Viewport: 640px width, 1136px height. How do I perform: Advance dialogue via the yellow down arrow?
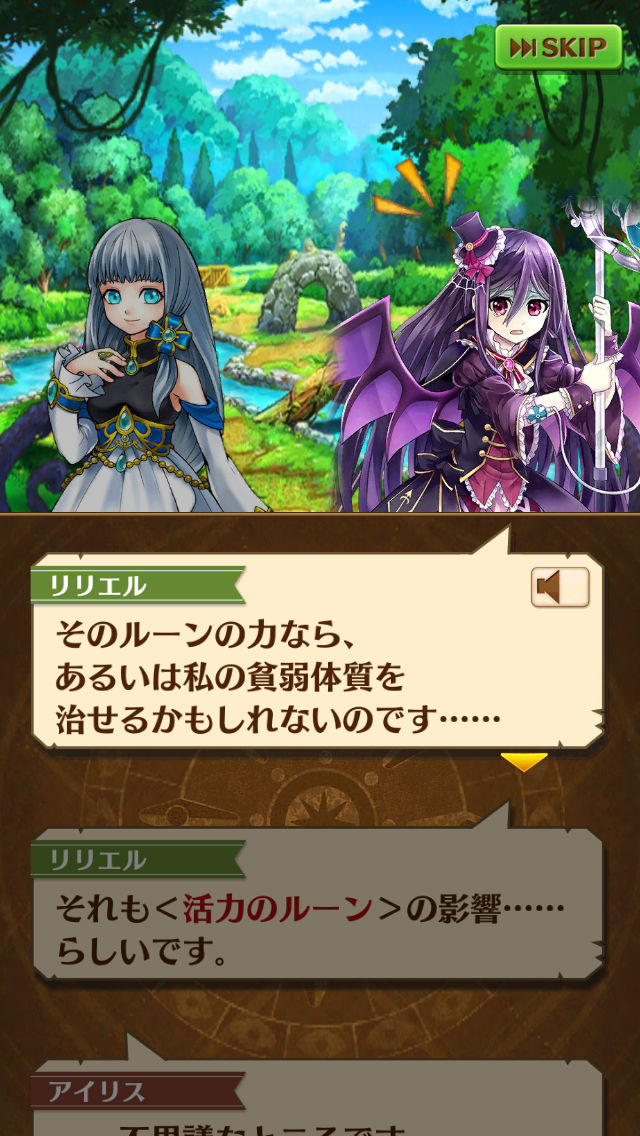point(524,762)
